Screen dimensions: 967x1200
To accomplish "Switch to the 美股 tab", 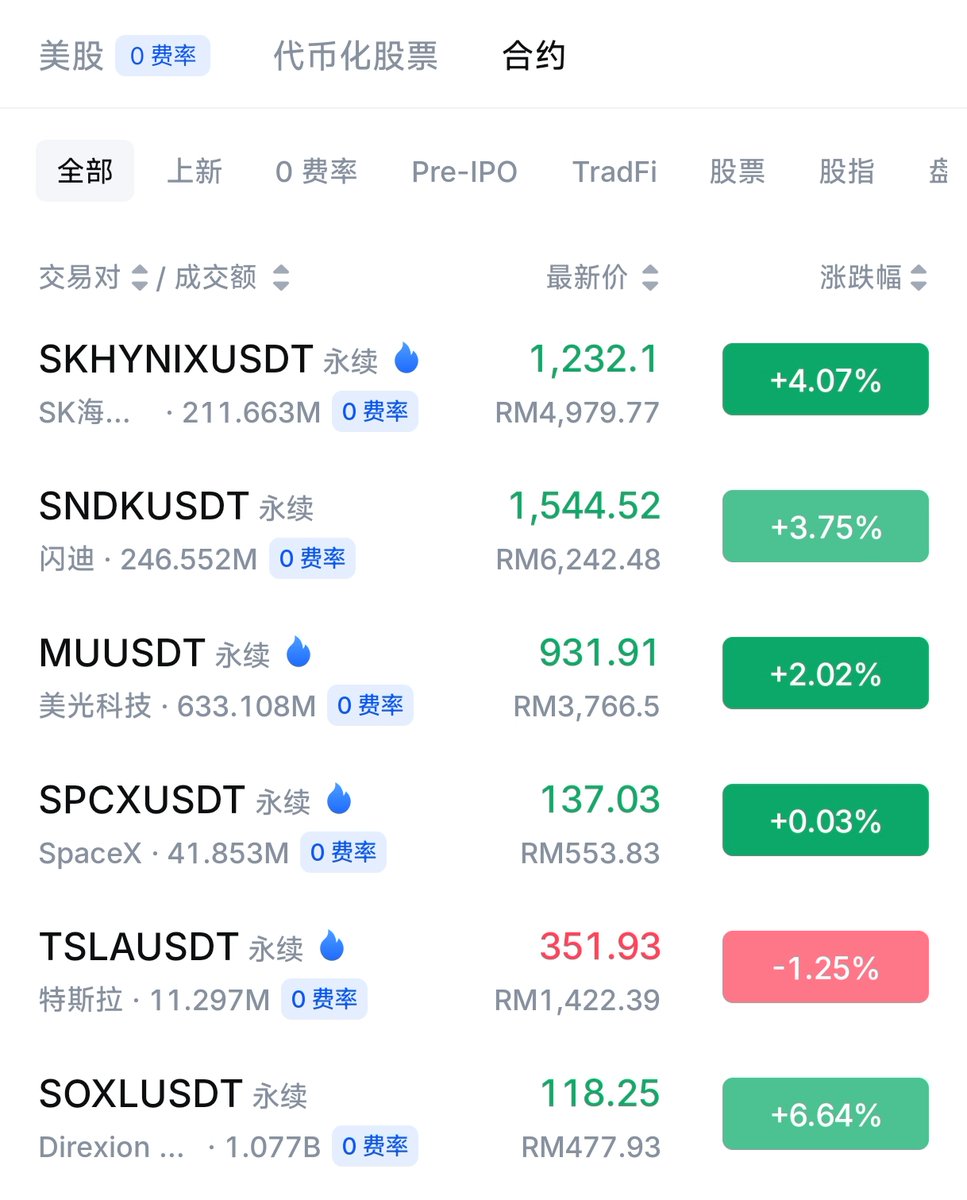I will point(71,56).
